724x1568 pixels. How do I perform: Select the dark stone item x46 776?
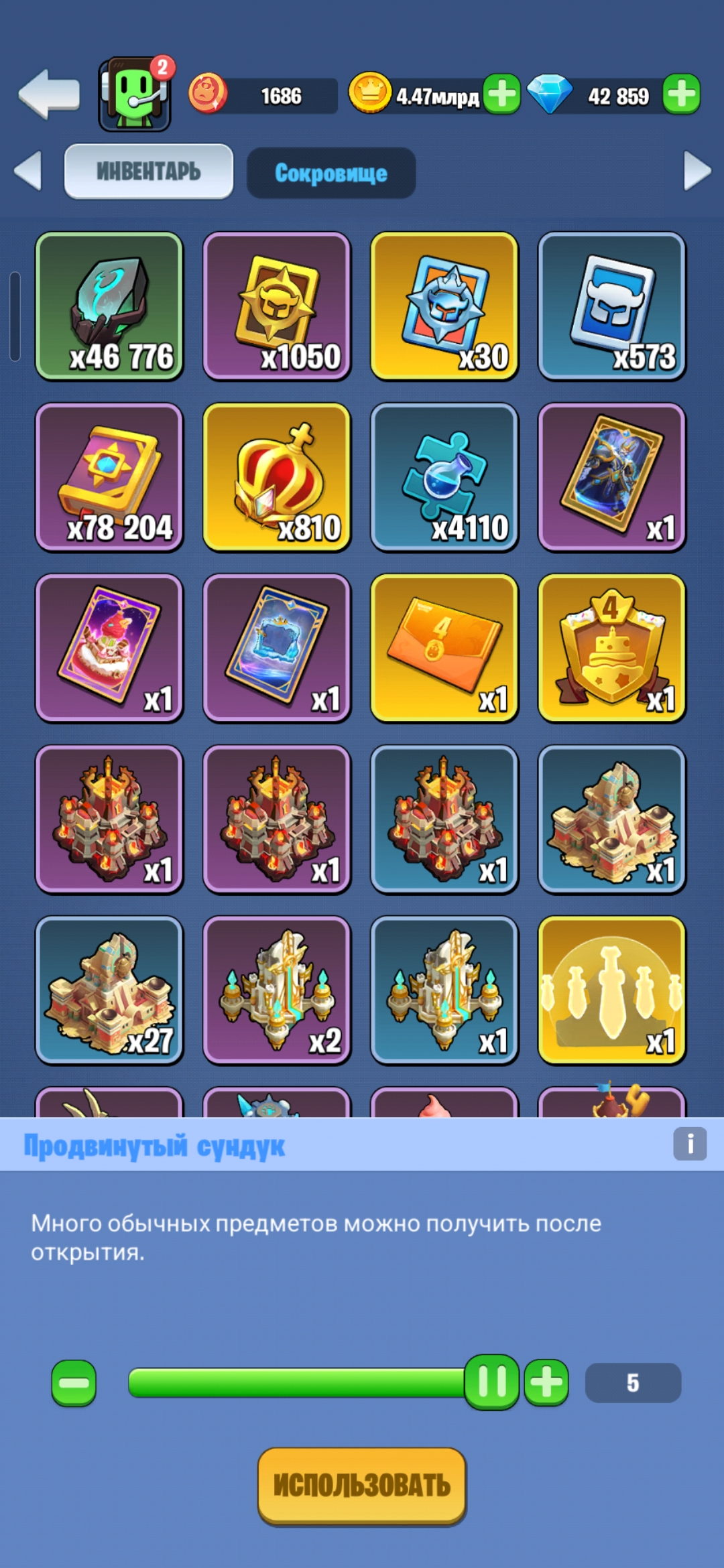coord(109,306)
